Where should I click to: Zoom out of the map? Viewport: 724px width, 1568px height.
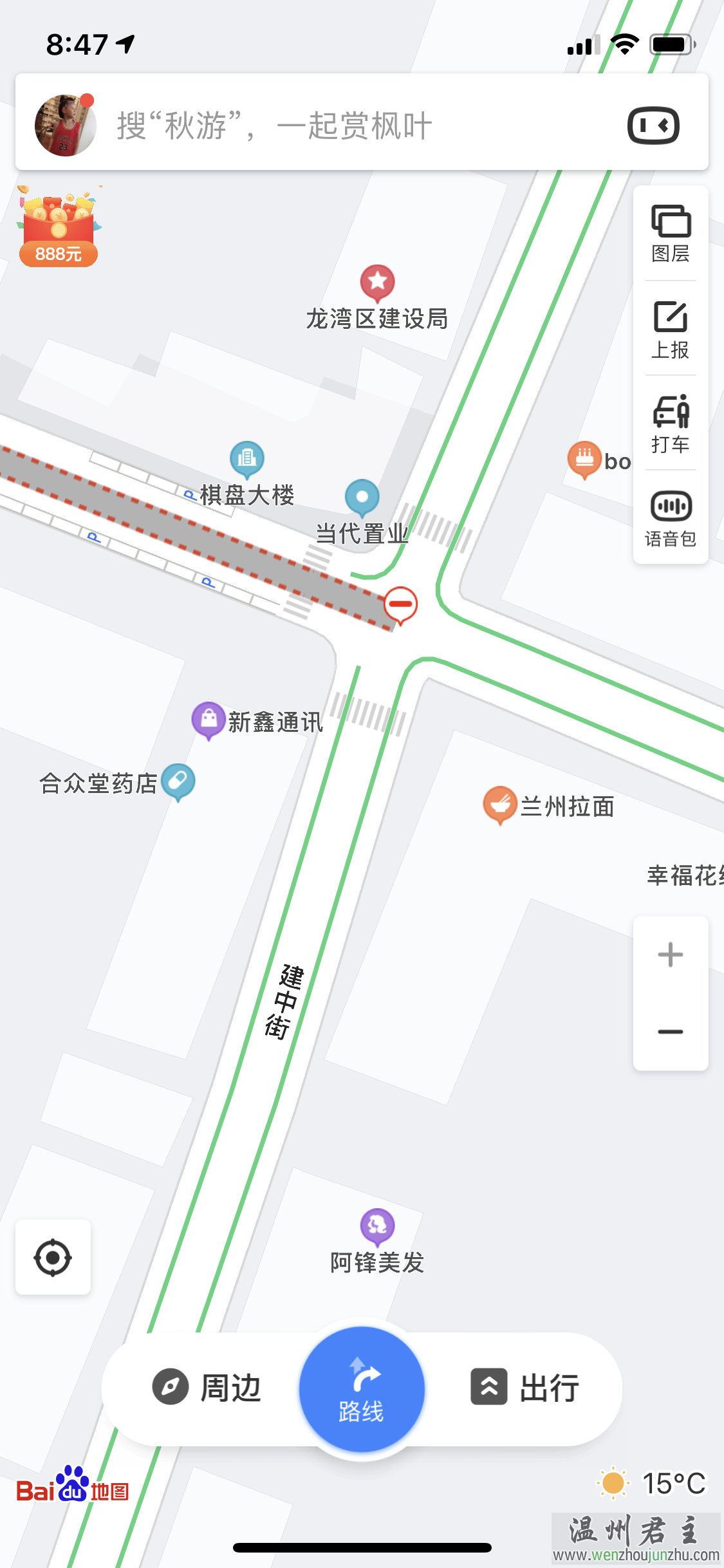point(670,1032)
